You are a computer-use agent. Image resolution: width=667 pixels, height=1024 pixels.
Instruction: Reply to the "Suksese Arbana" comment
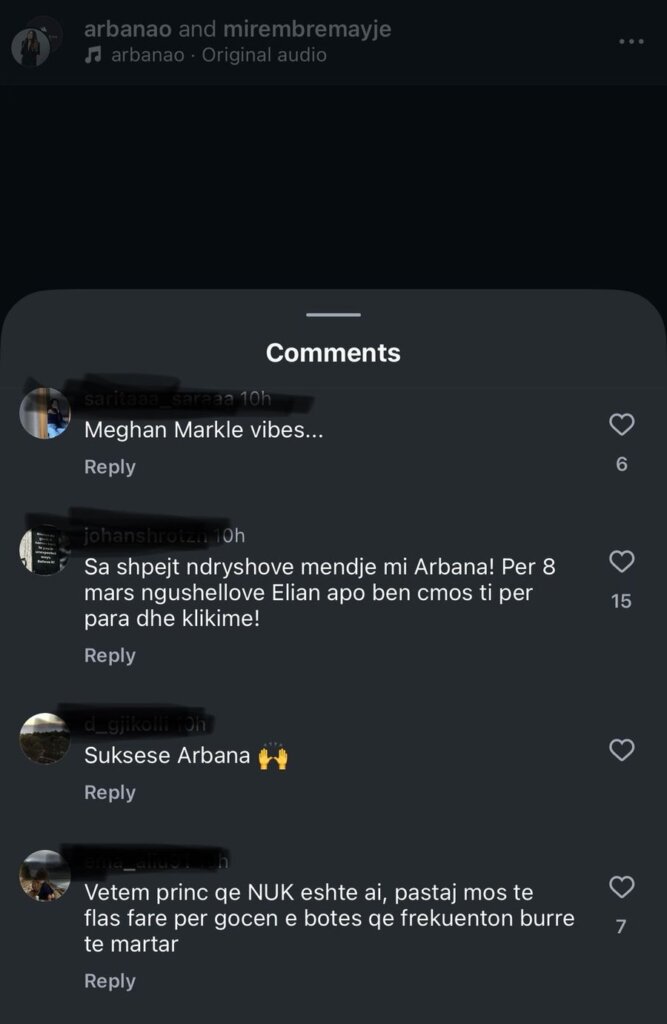110,793
